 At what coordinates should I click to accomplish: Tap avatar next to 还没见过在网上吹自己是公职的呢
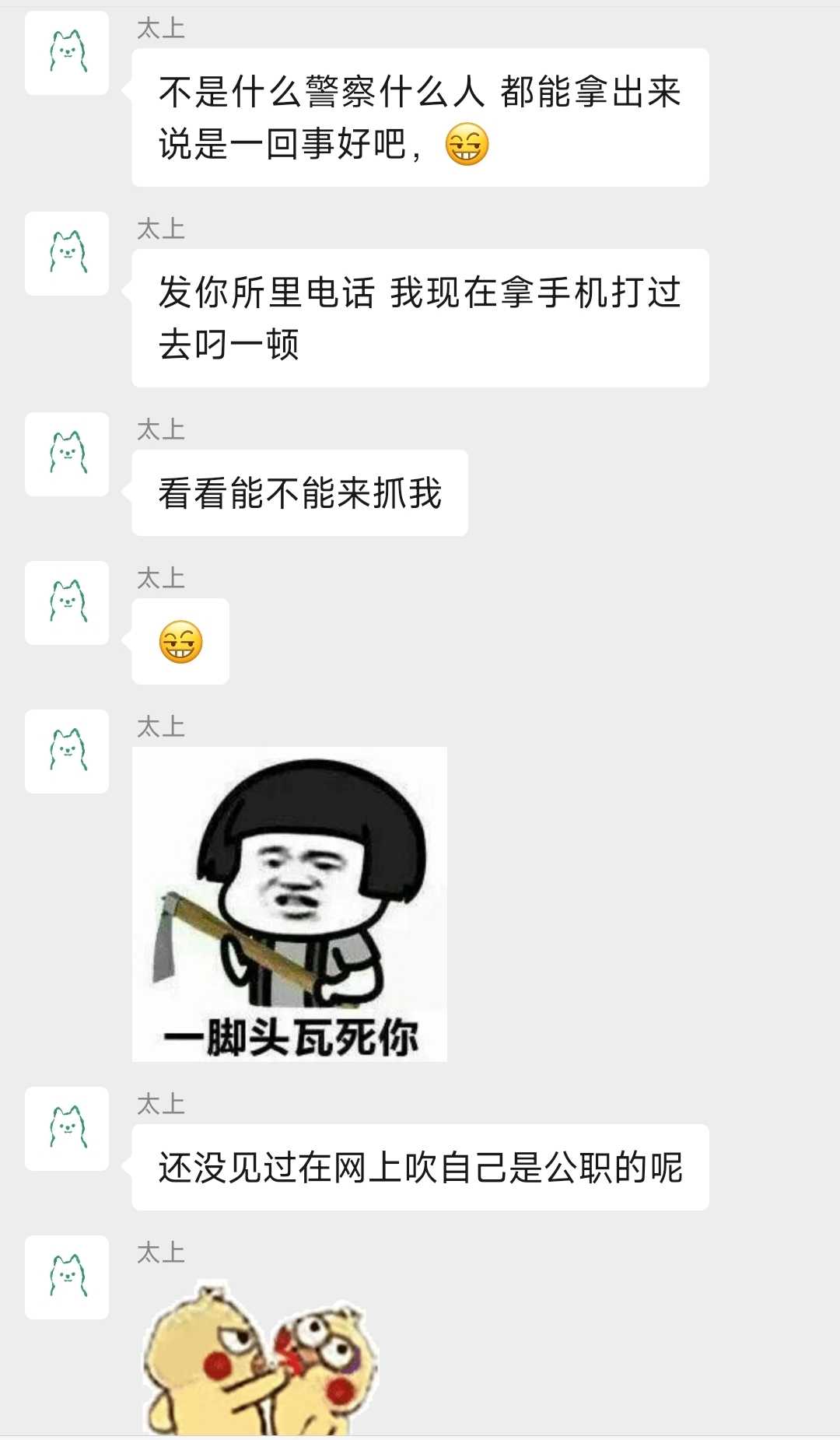click(67, 1129)
